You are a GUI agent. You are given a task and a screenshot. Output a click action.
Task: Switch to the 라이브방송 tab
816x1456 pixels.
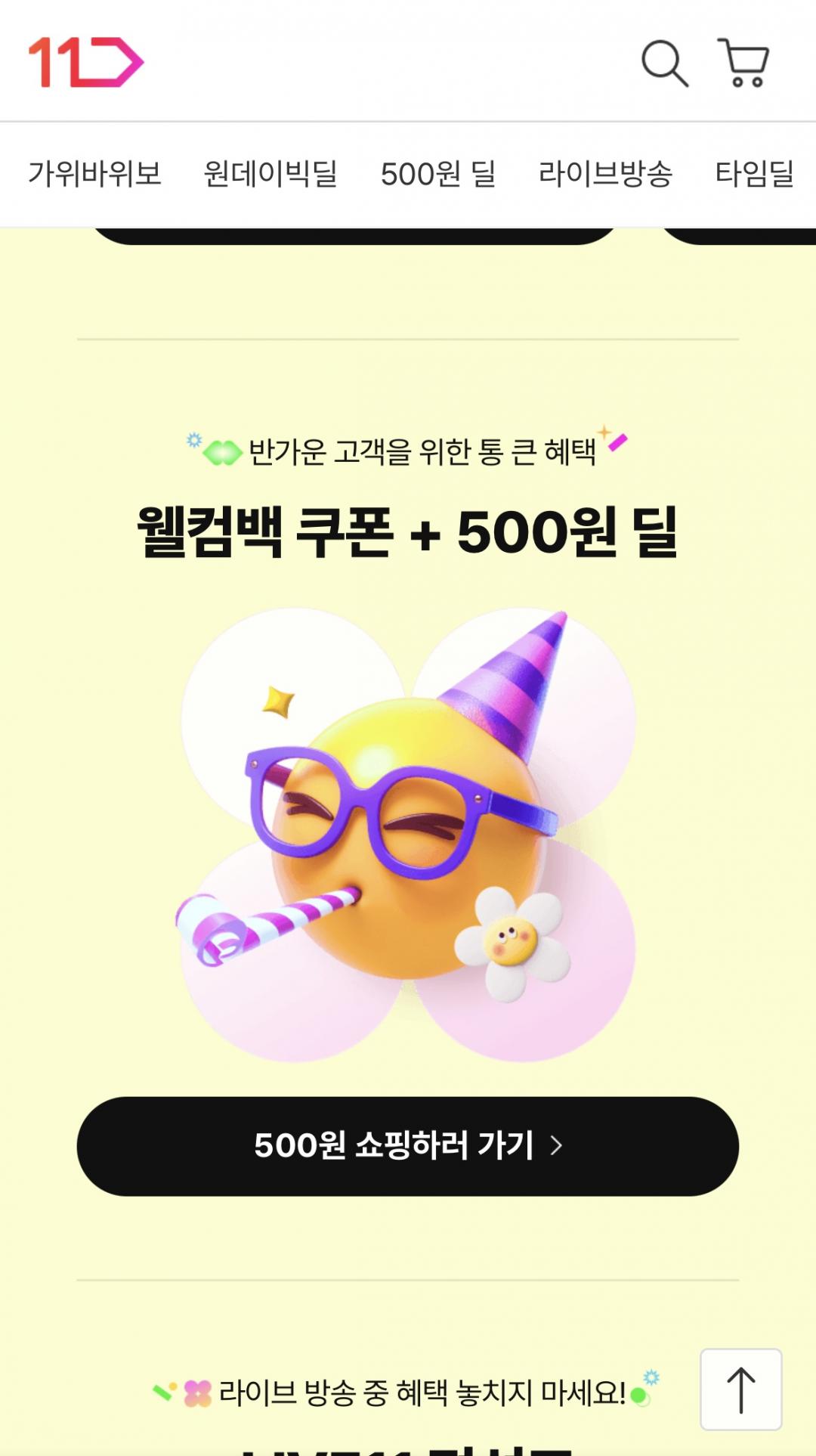pyautogui.click(x=605, y=174)
